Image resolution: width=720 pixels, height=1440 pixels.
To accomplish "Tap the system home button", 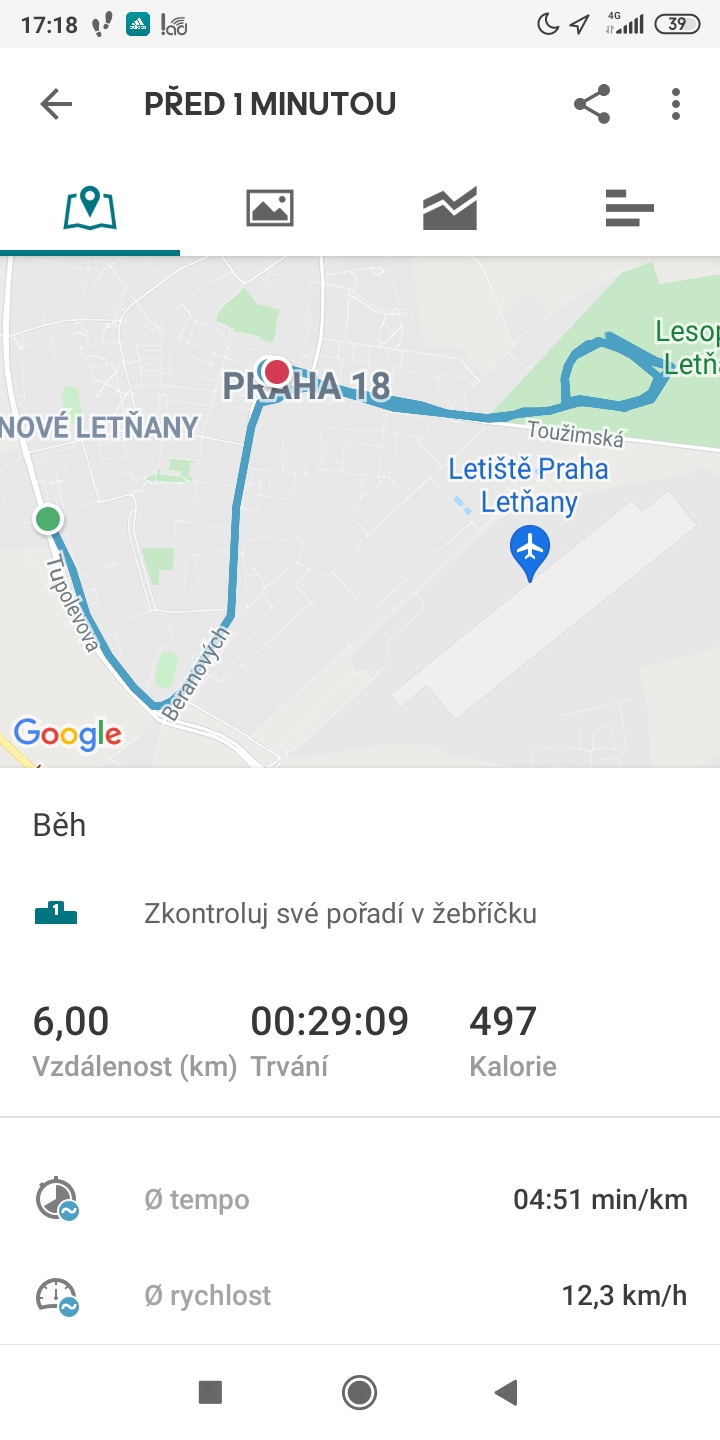I will pos(359,1392).
